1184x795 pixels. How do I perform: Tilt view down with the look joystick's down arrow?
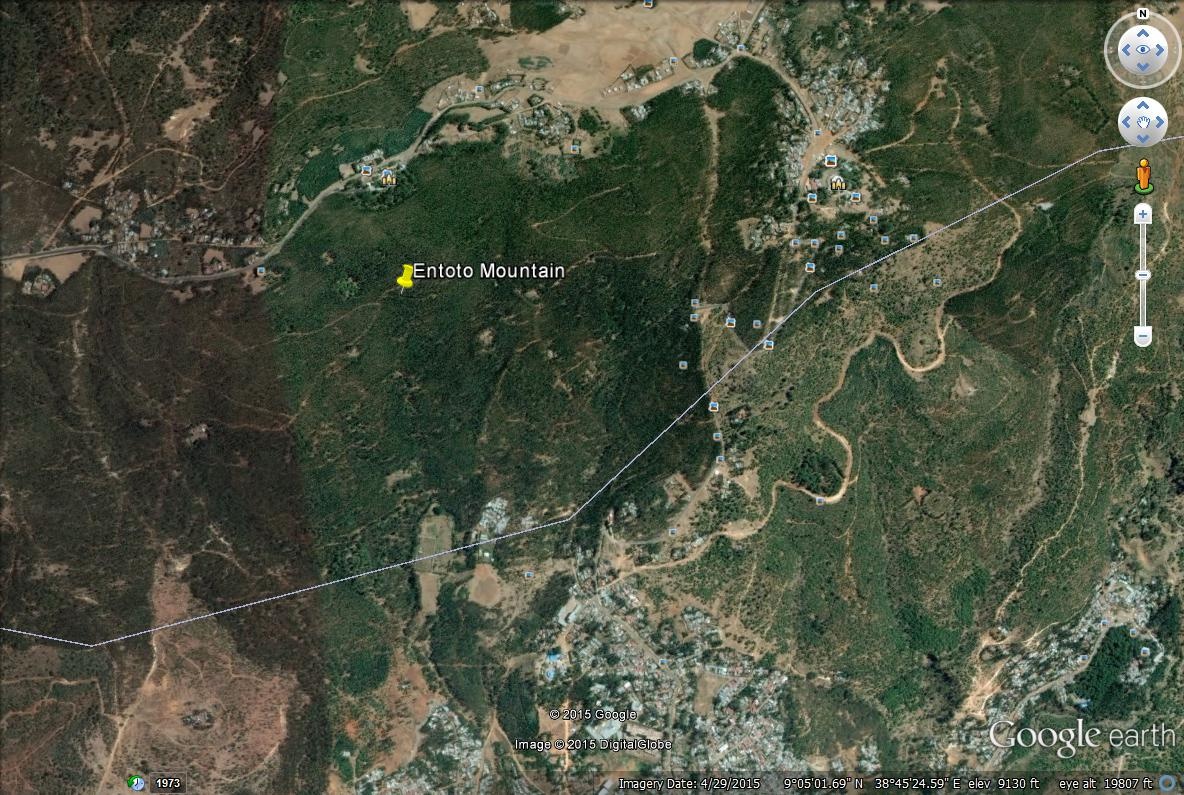click(x=1142, y=66)
